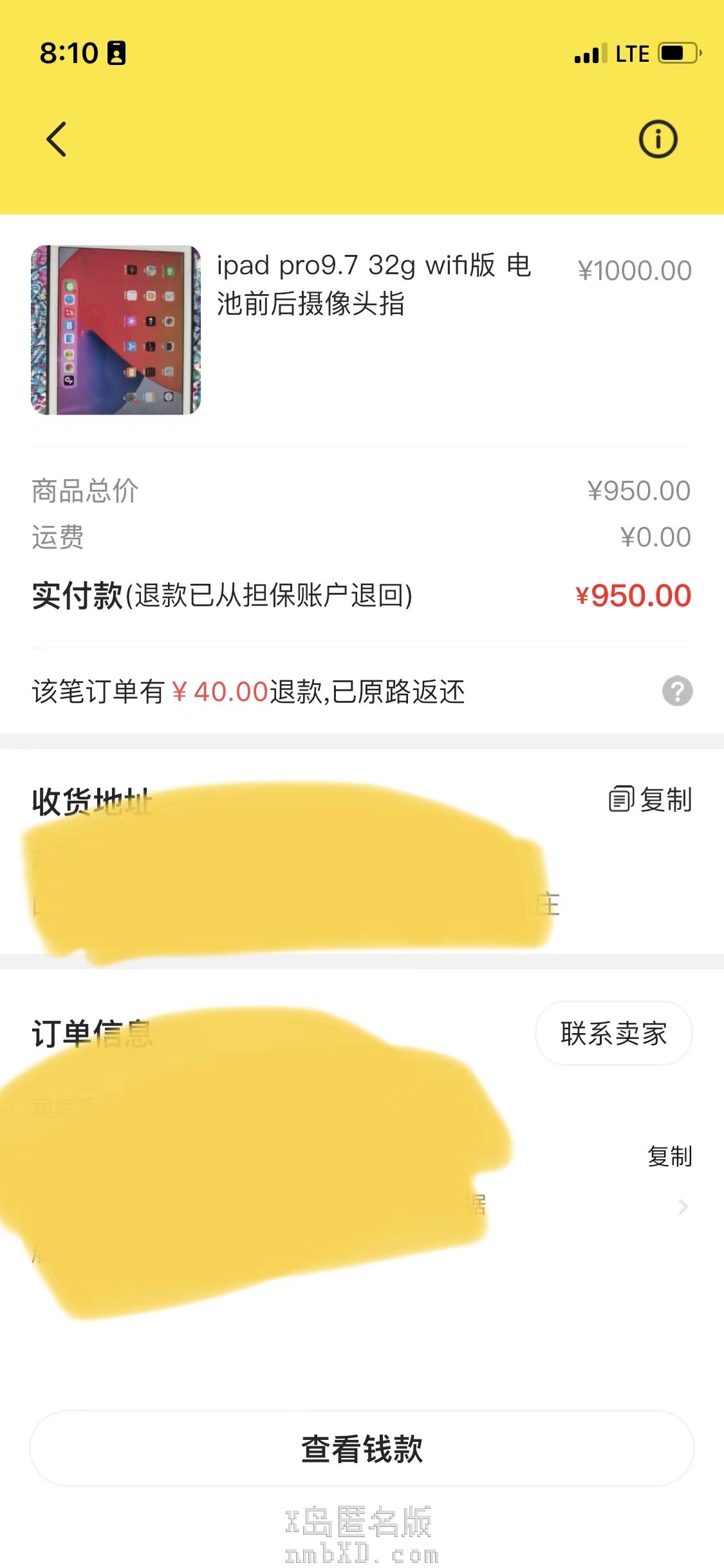Copy the order number with 复制

coord(669,1157)
